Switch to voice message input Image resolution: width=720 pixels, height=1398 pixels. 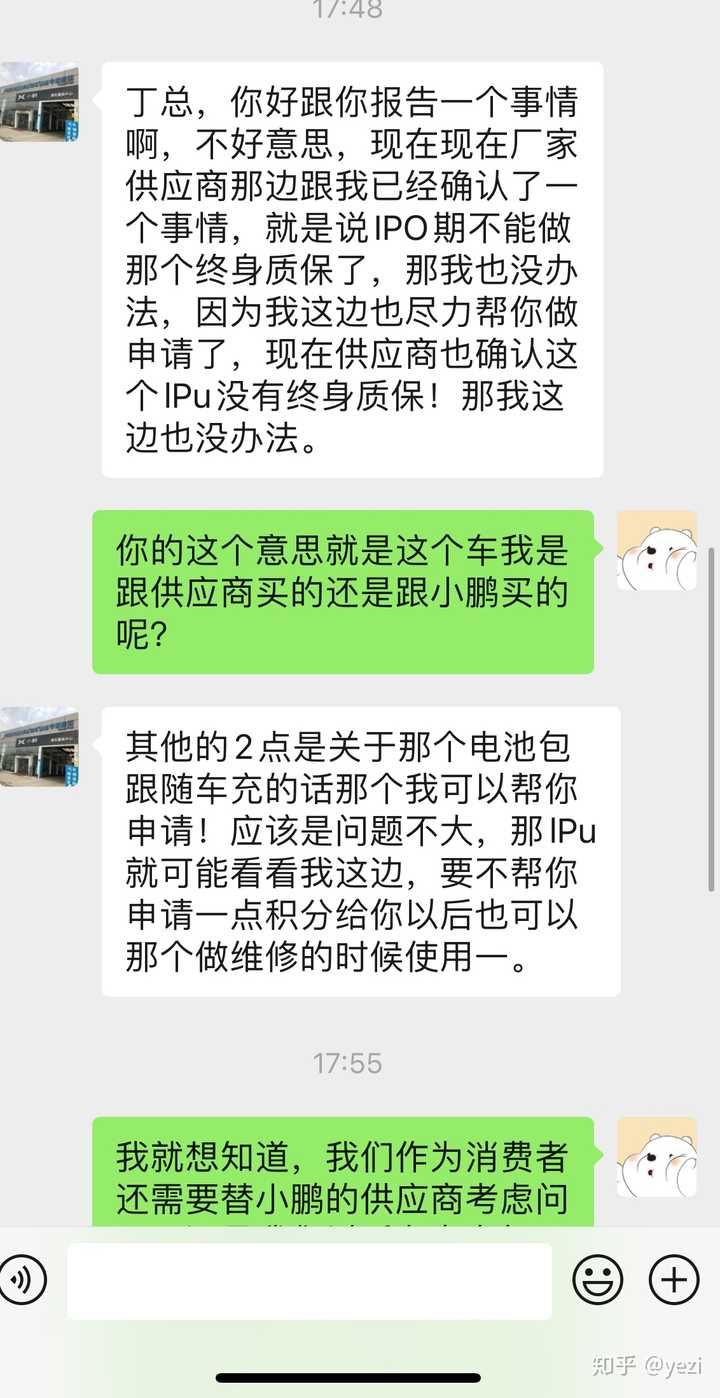pos(22,1281)
